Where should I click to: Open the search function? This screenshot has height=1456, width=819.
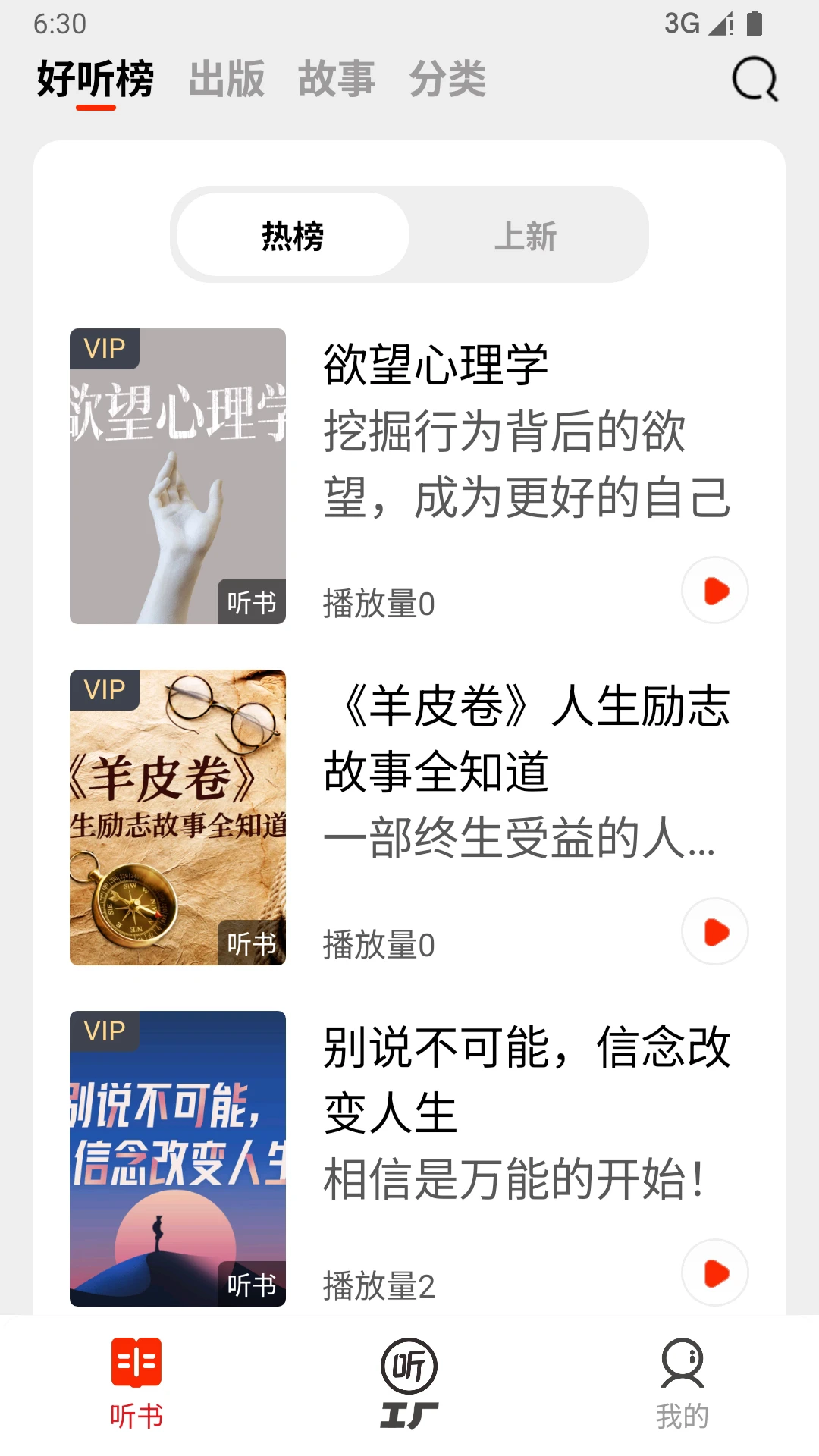tap(755, 80)
